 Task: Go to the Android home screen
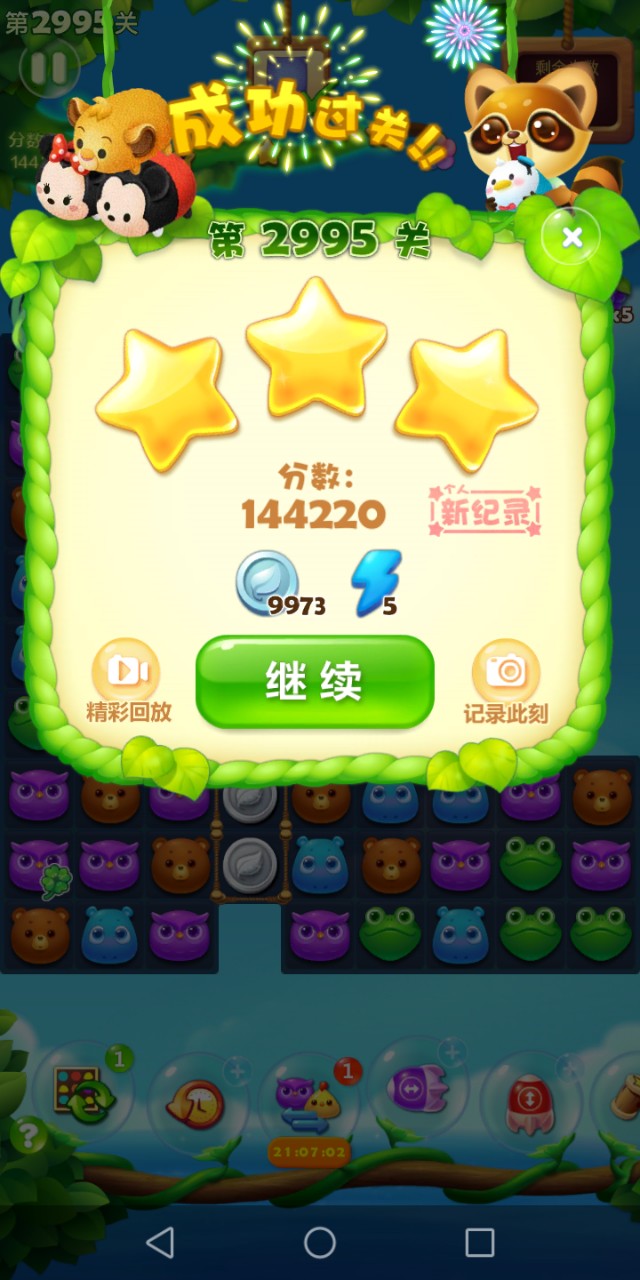[320, 1243]
